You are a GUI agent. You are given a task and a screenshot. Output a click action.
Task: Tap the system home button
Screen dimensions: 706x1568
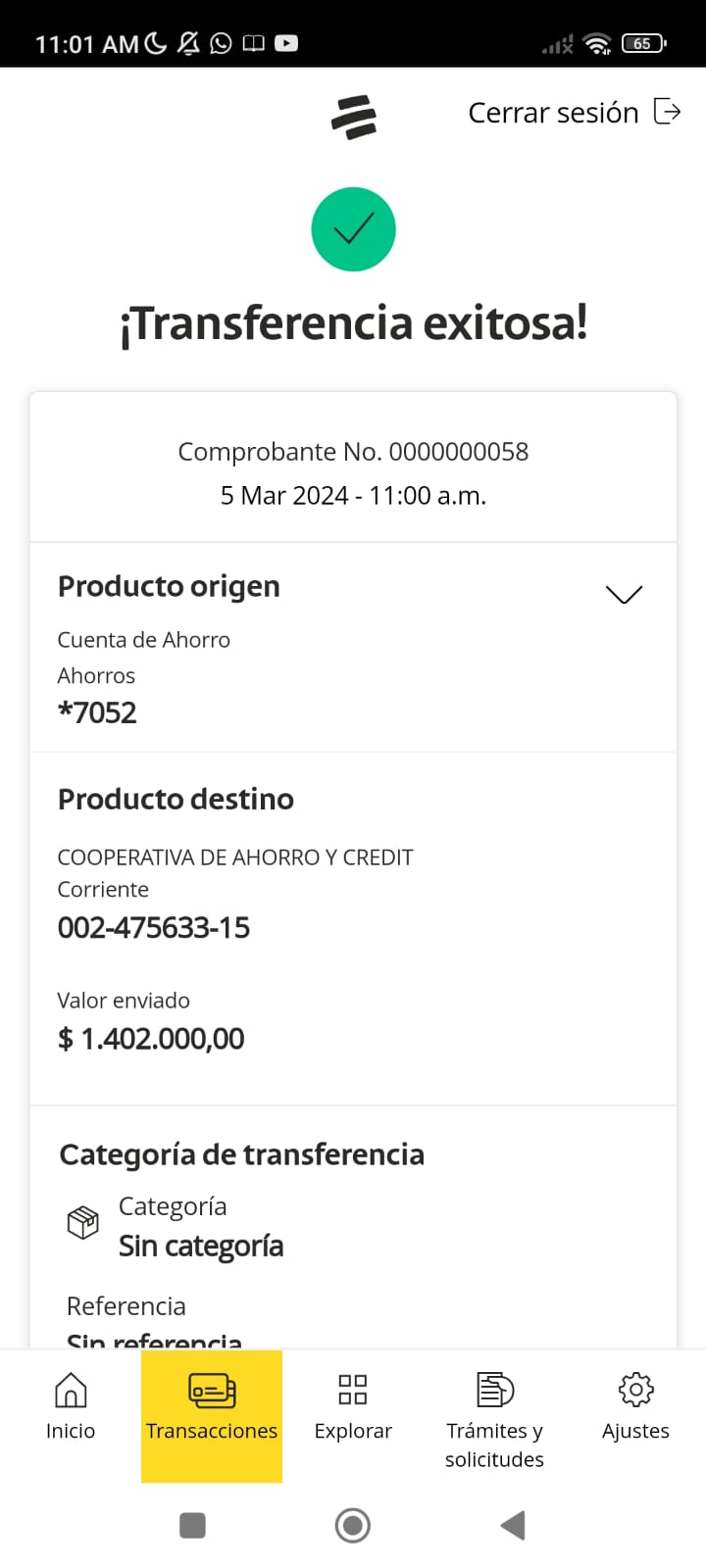[x=353, y=1525]
